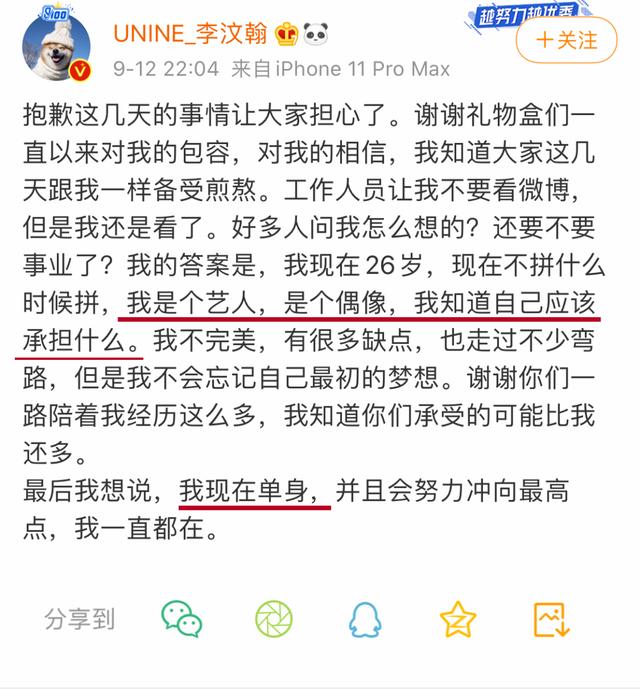Screen dimensions: 640x689
Task: Follow UNINE_李汶翰 with the 关注 button
Action: click(x=567, y=41)
